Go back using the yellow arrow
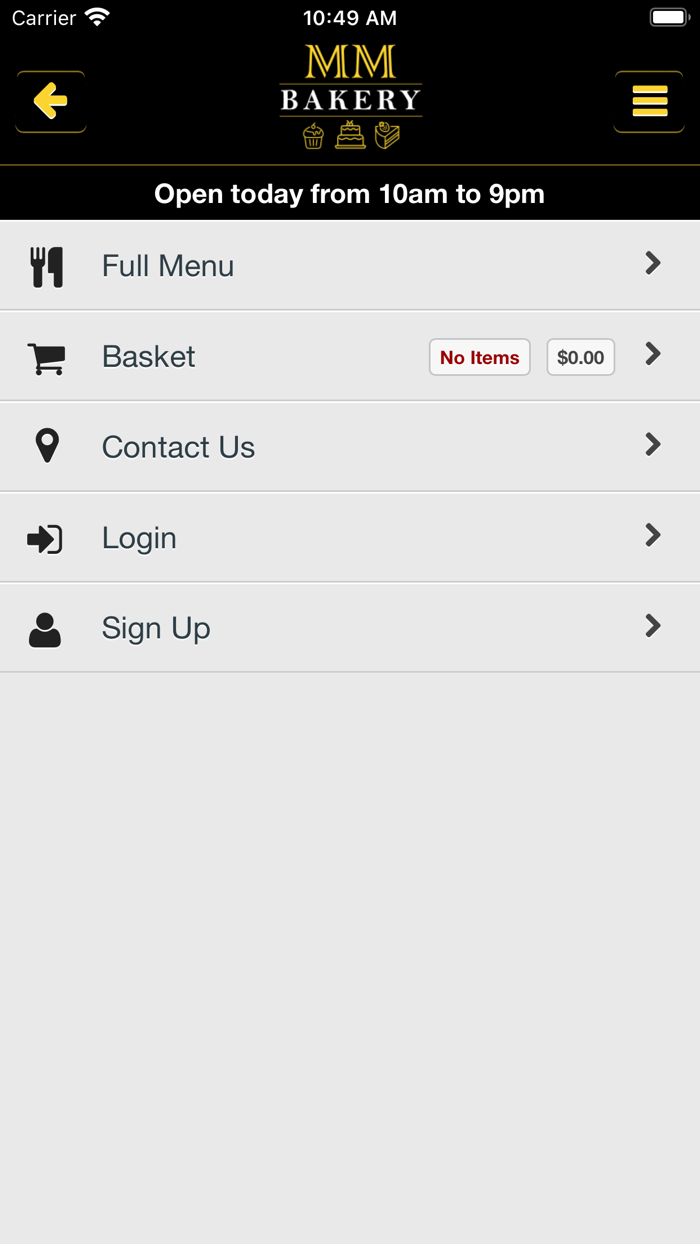 click(x=51, y=101)
